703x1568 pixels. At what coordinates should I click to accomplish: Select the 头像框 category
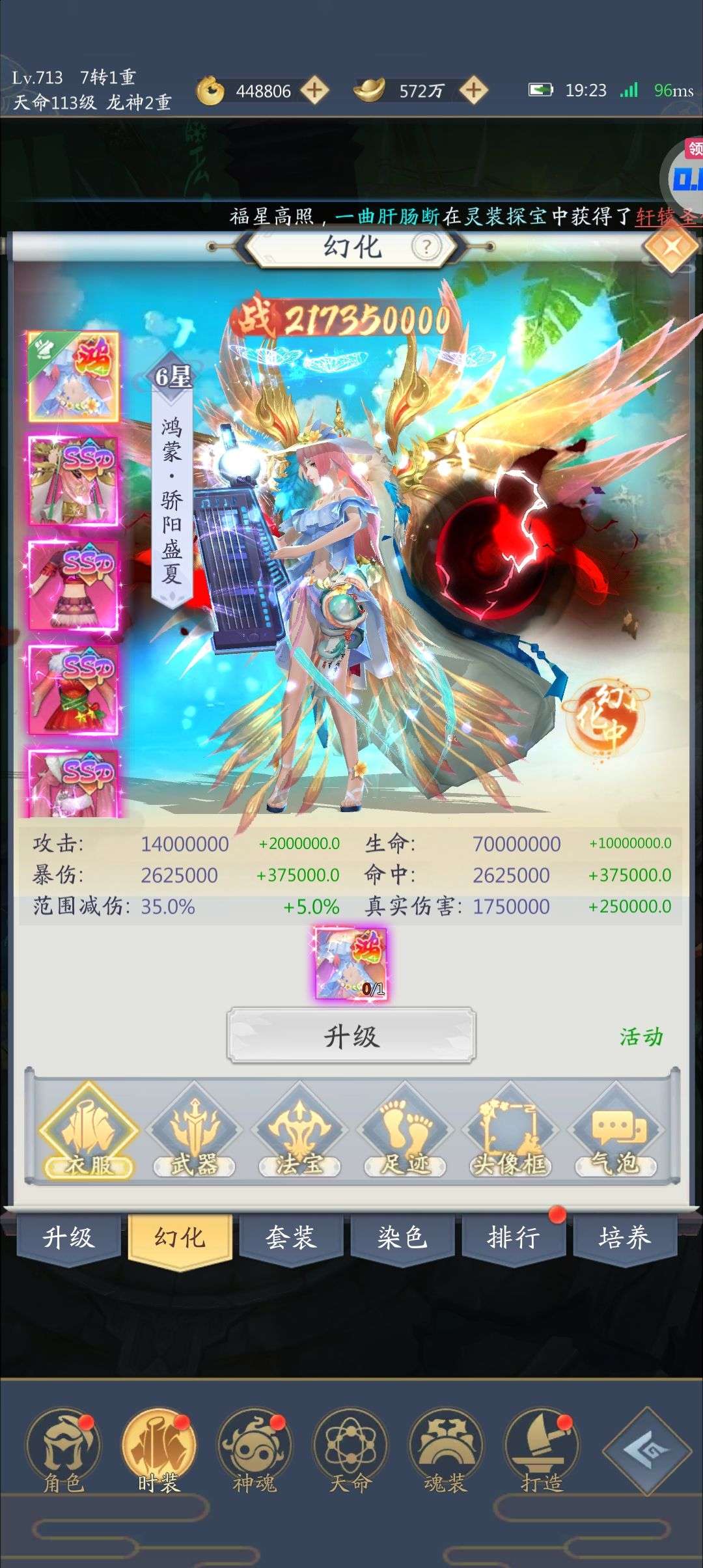510,1131
